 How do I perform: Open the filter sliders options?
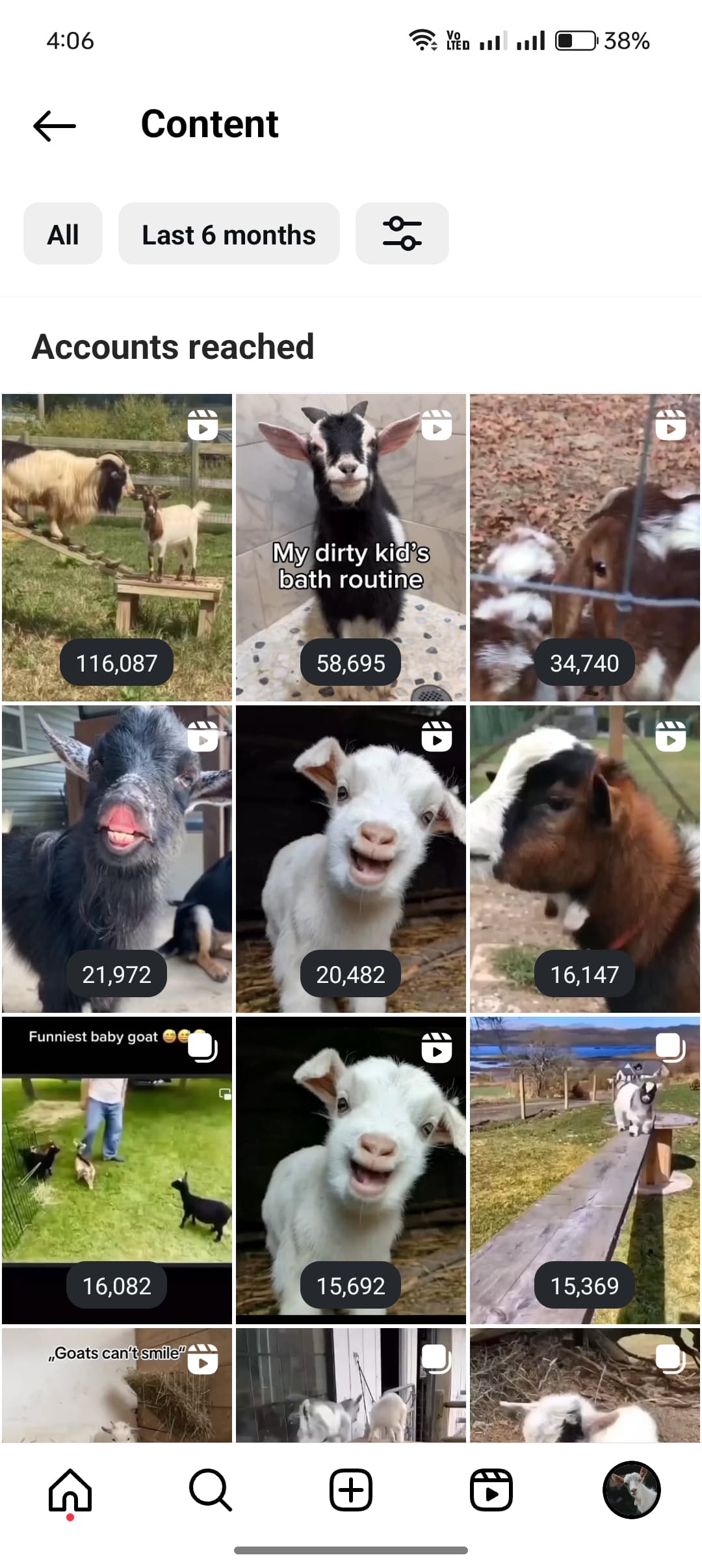[402, 234]
